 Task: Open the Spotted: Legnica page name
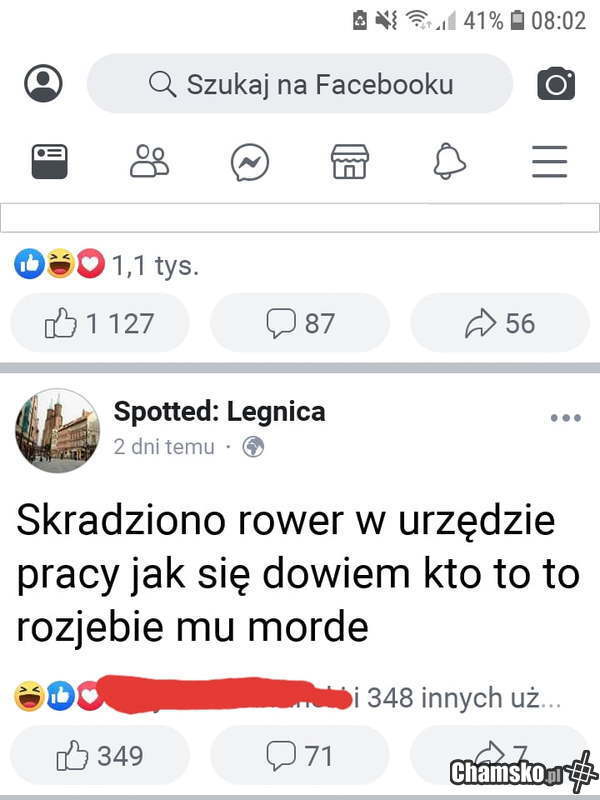point(219,411)
